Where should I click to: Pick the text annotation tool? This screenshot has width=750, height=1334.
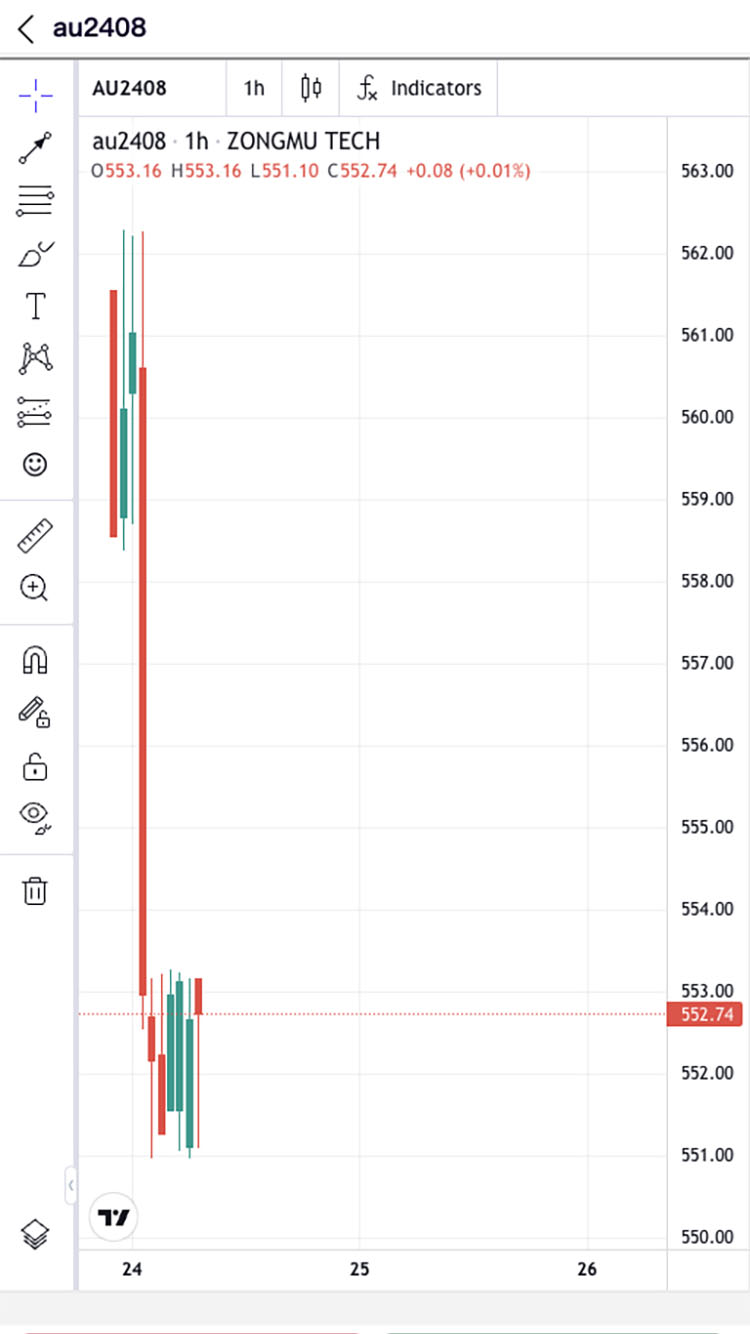[35, 306]
